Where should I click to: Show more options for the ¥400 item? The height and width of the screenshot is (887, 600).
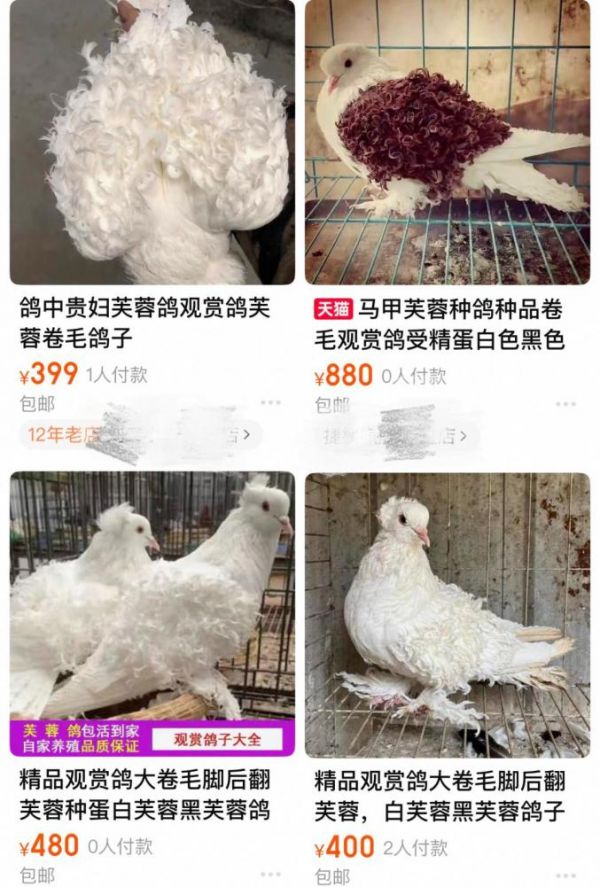566,874
